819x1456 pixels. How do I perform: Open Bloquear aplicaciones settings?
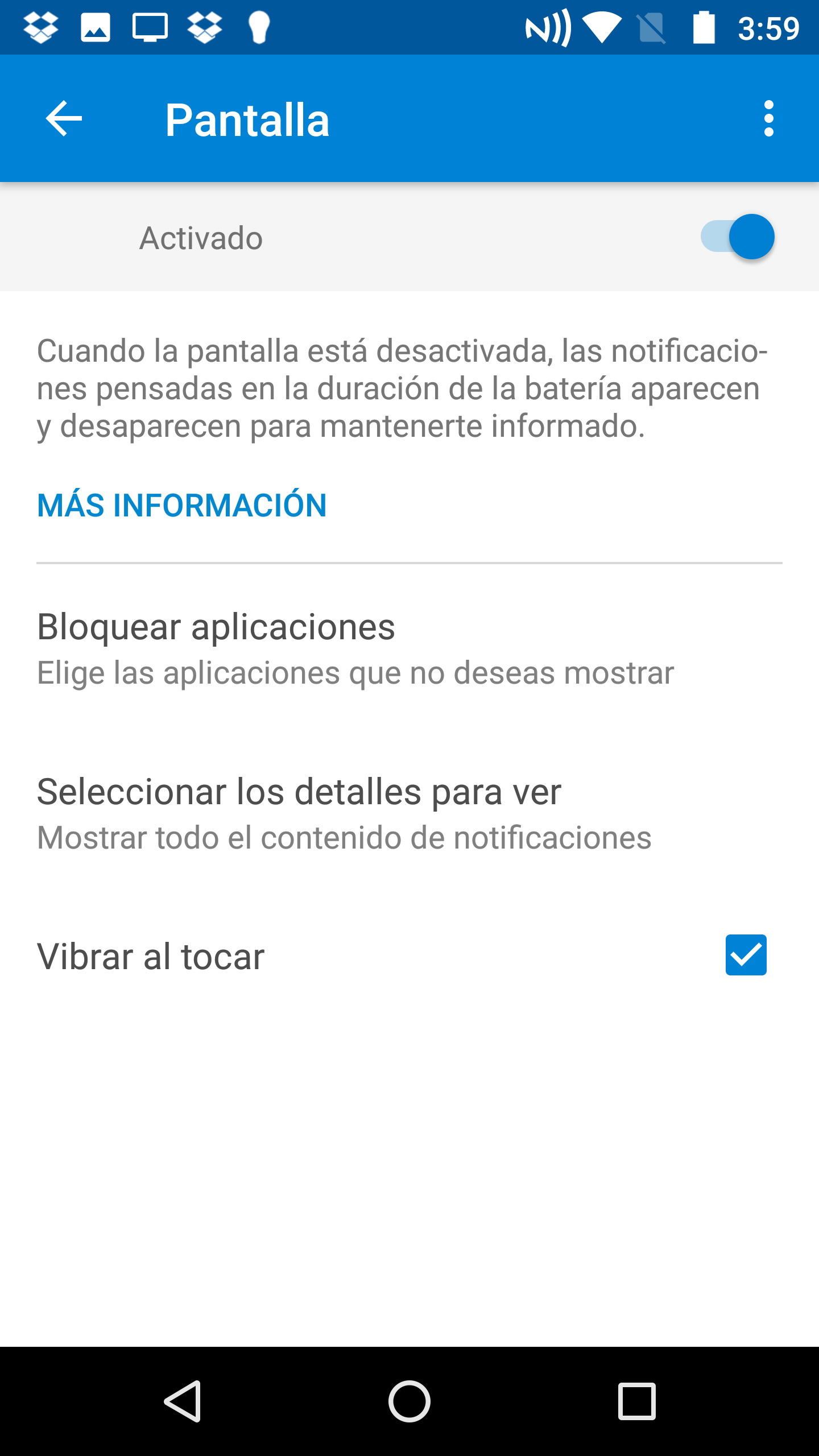coord(355,648)
